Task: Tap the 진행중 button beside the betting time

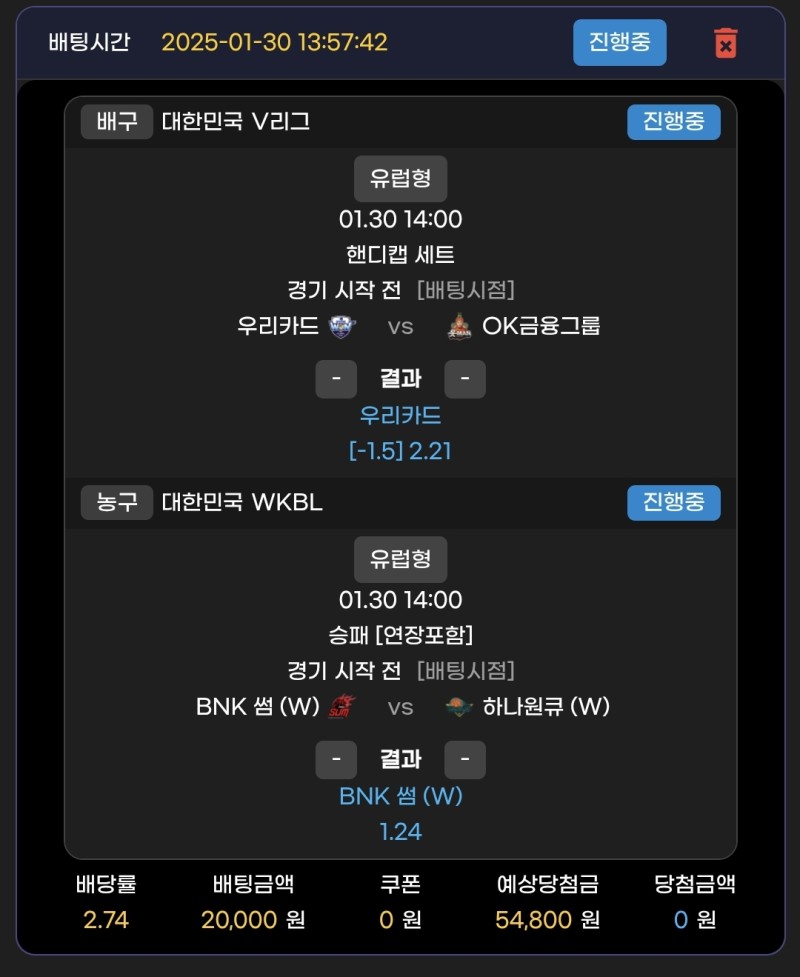Action: 619,43
